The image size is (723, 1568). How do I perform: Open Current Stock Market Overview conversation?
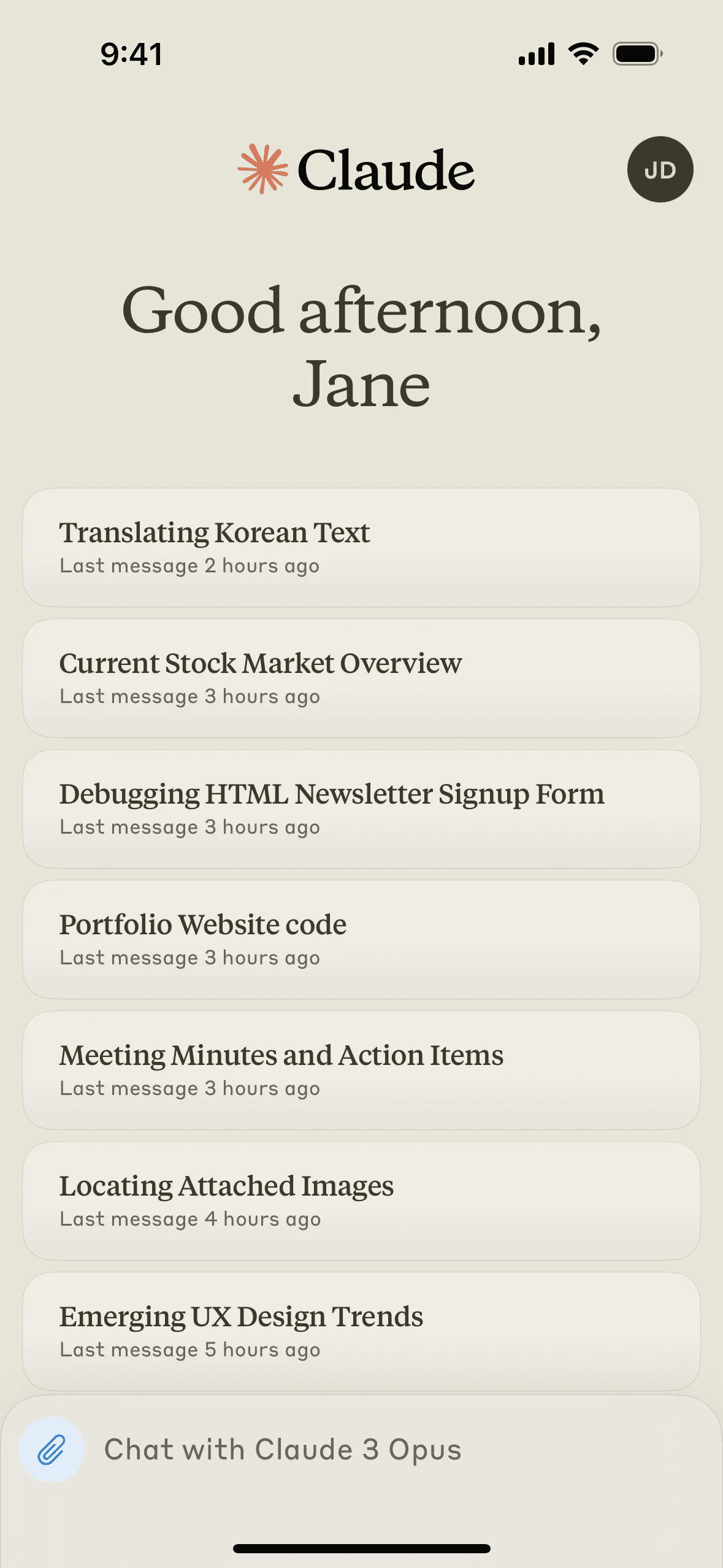coord(361,678)
